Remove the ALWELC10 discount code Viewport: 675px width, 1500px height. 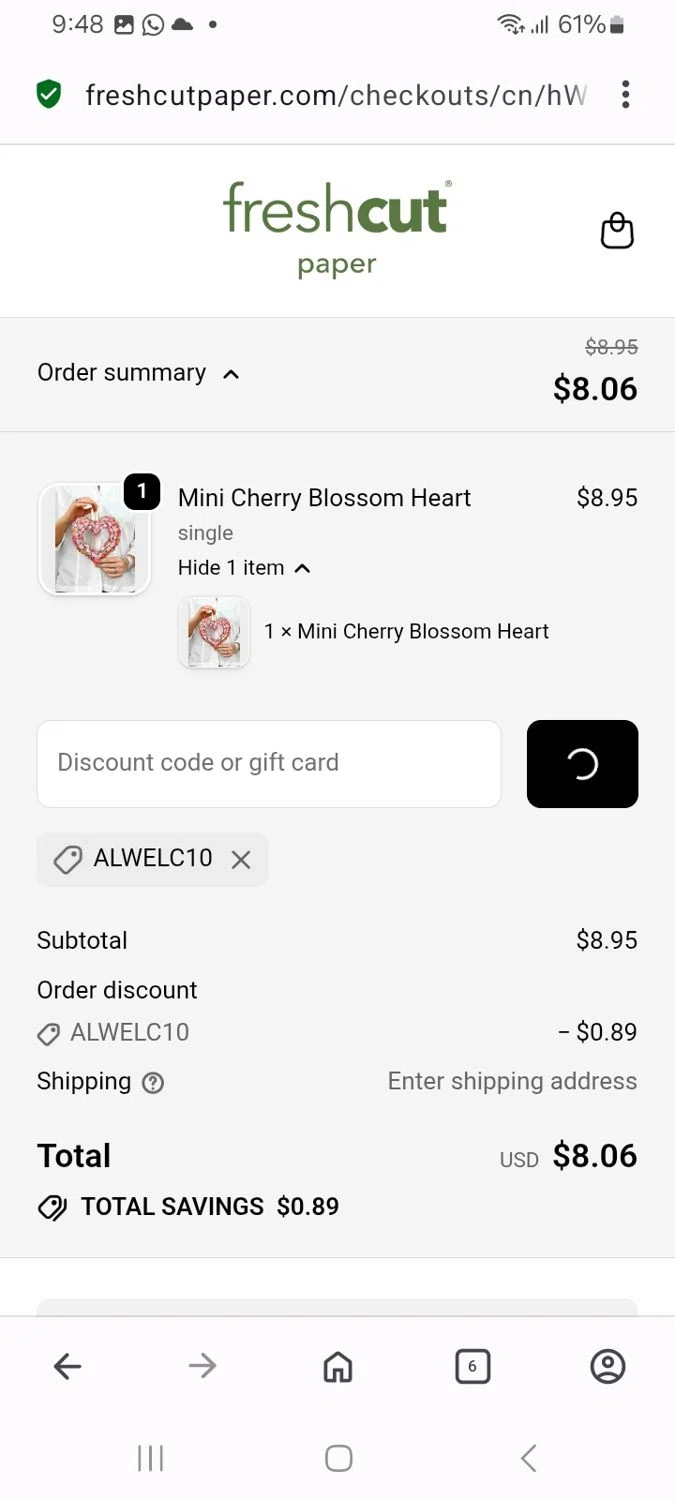[241, 859]
